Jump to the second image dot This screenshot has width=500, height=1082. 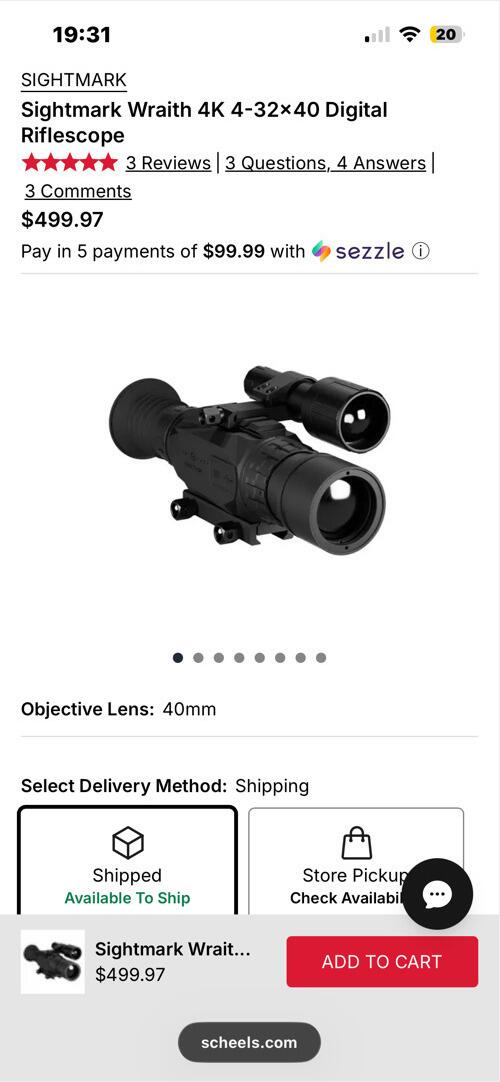(198, 658)
